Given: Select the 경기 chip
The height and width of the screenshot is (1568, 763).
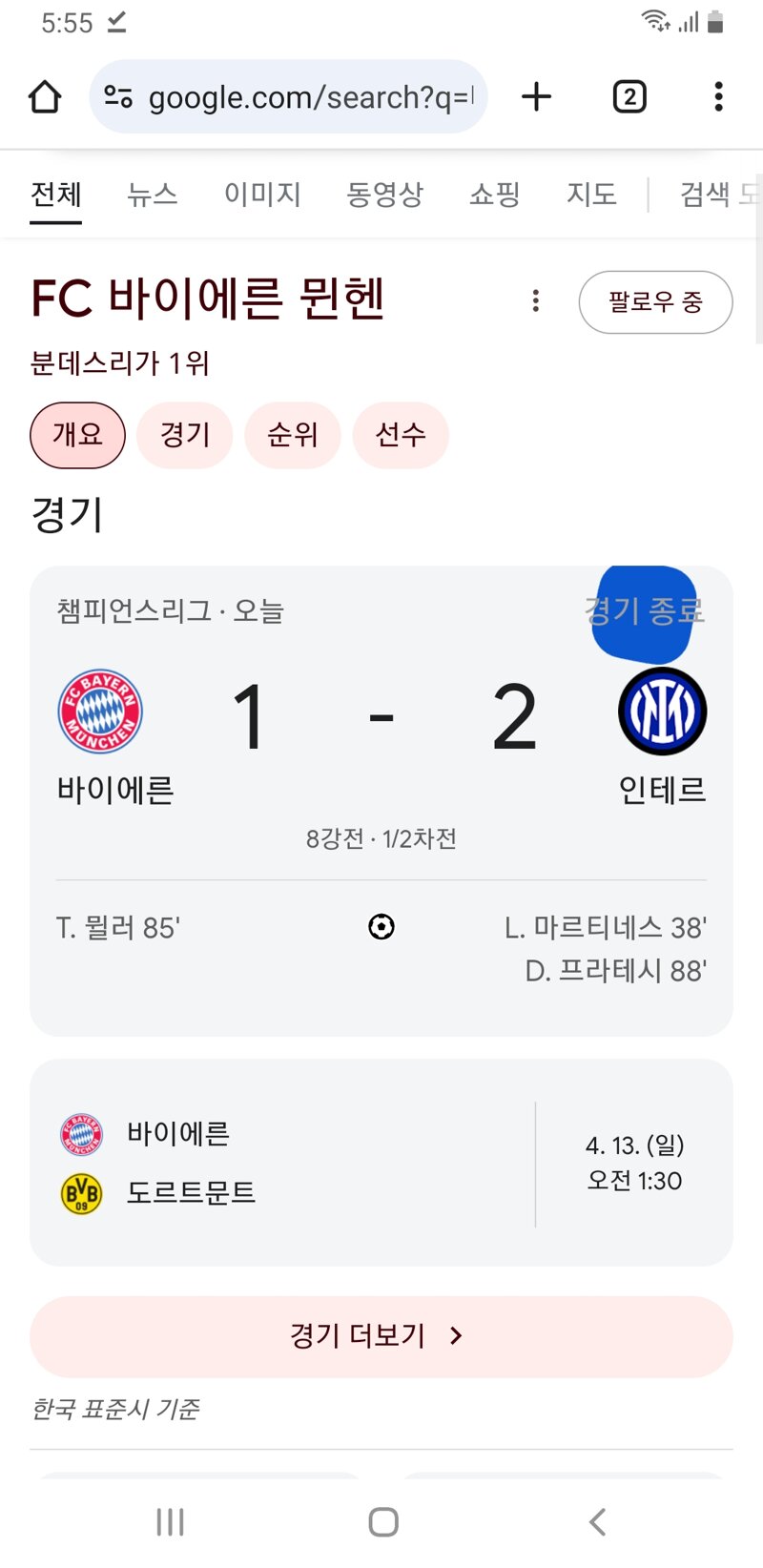Looking at the screenshot, I should (185, 435).
